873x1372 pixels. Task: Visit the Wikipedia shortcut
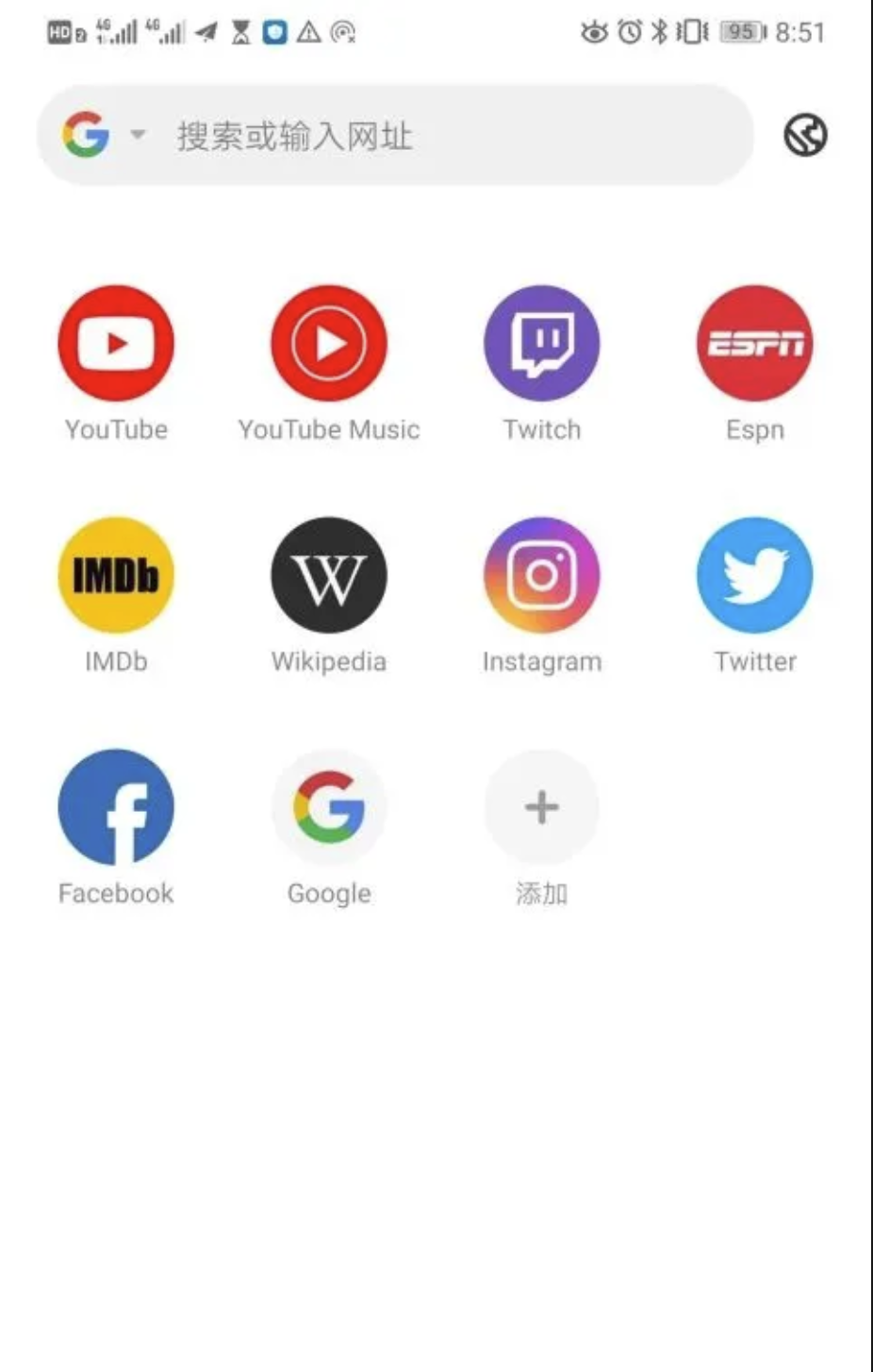click(329, 575)
